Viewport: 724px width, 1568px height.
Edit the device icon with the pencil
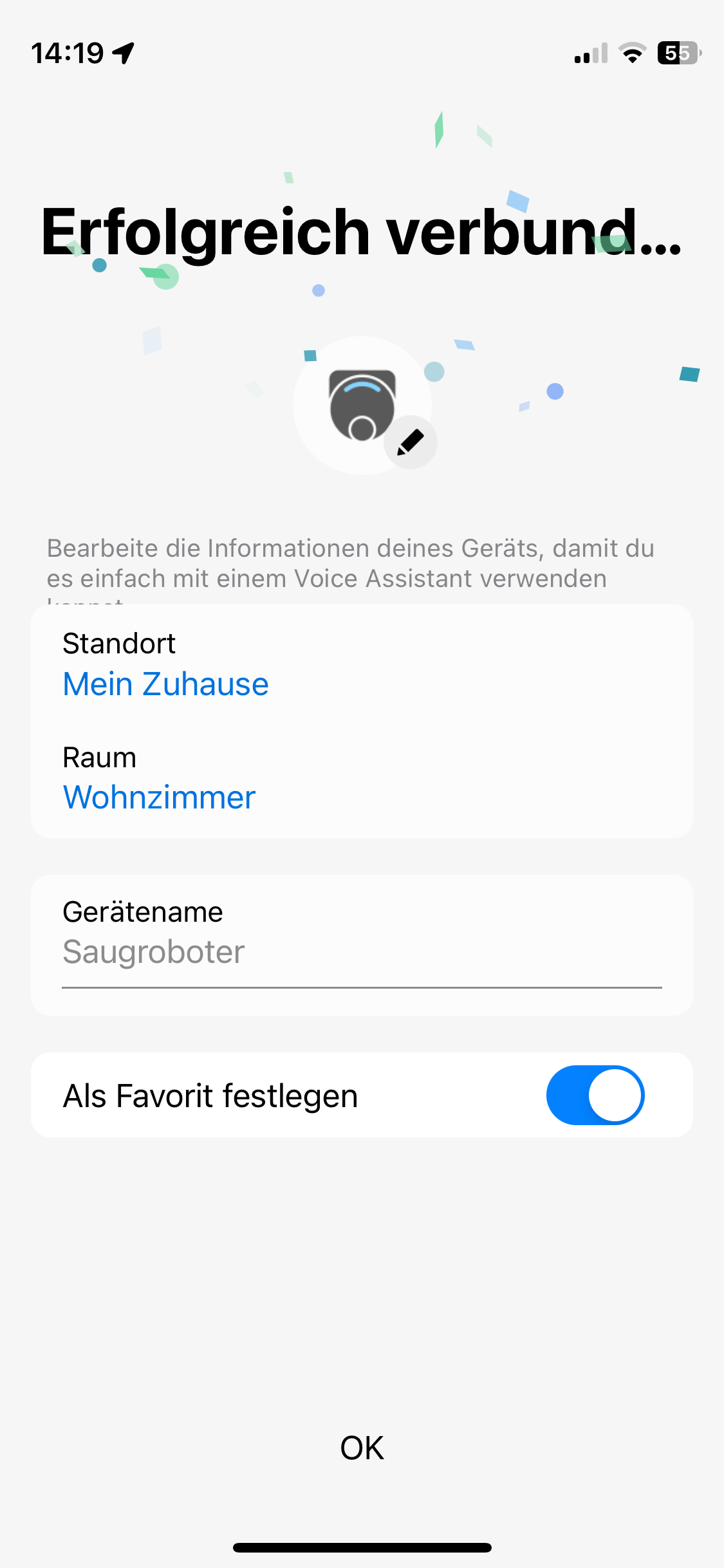411,442
